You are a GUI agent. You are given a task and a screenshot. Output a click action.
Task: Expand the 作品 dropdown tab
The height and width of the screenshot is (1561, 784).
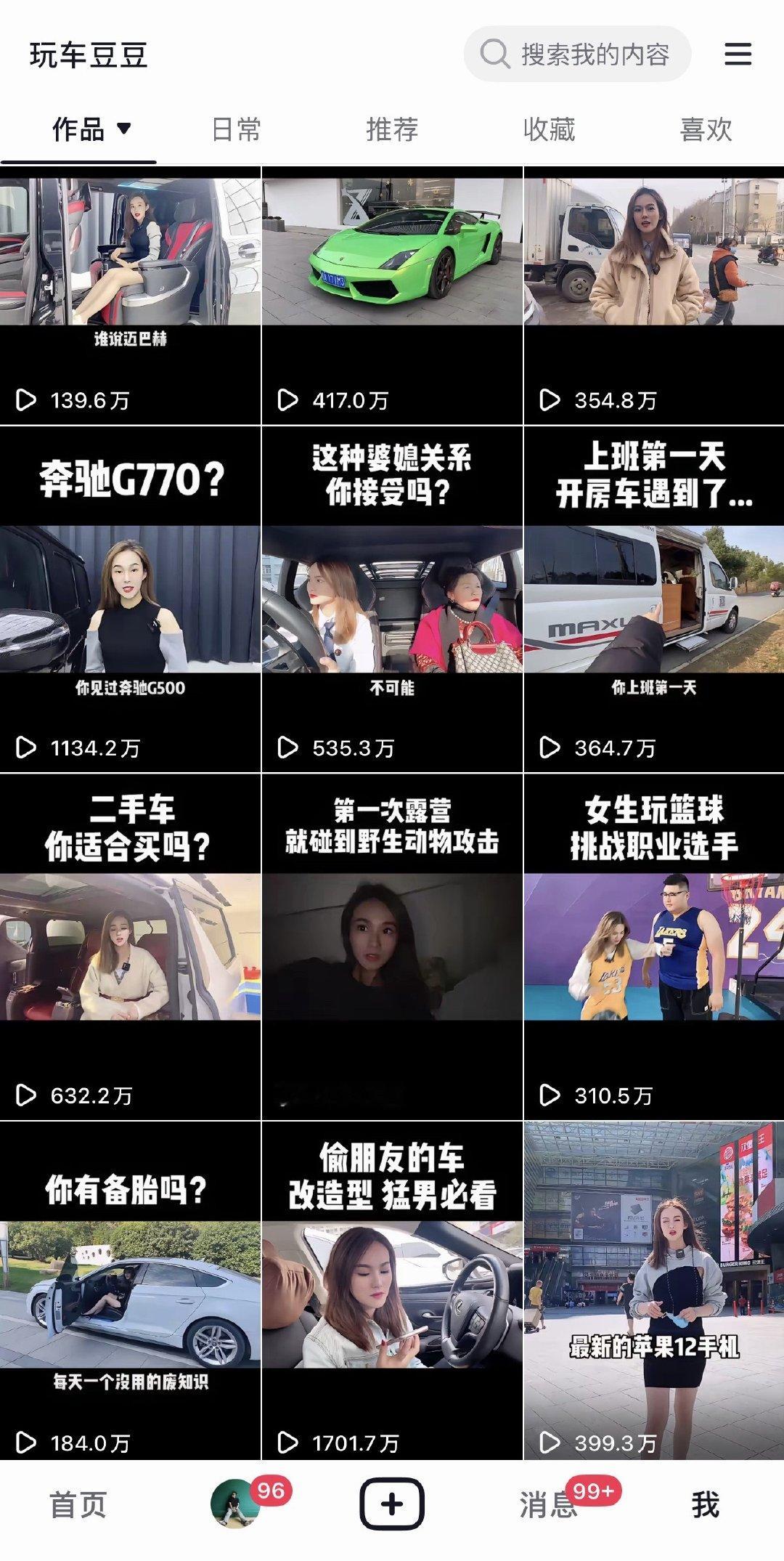91,130
